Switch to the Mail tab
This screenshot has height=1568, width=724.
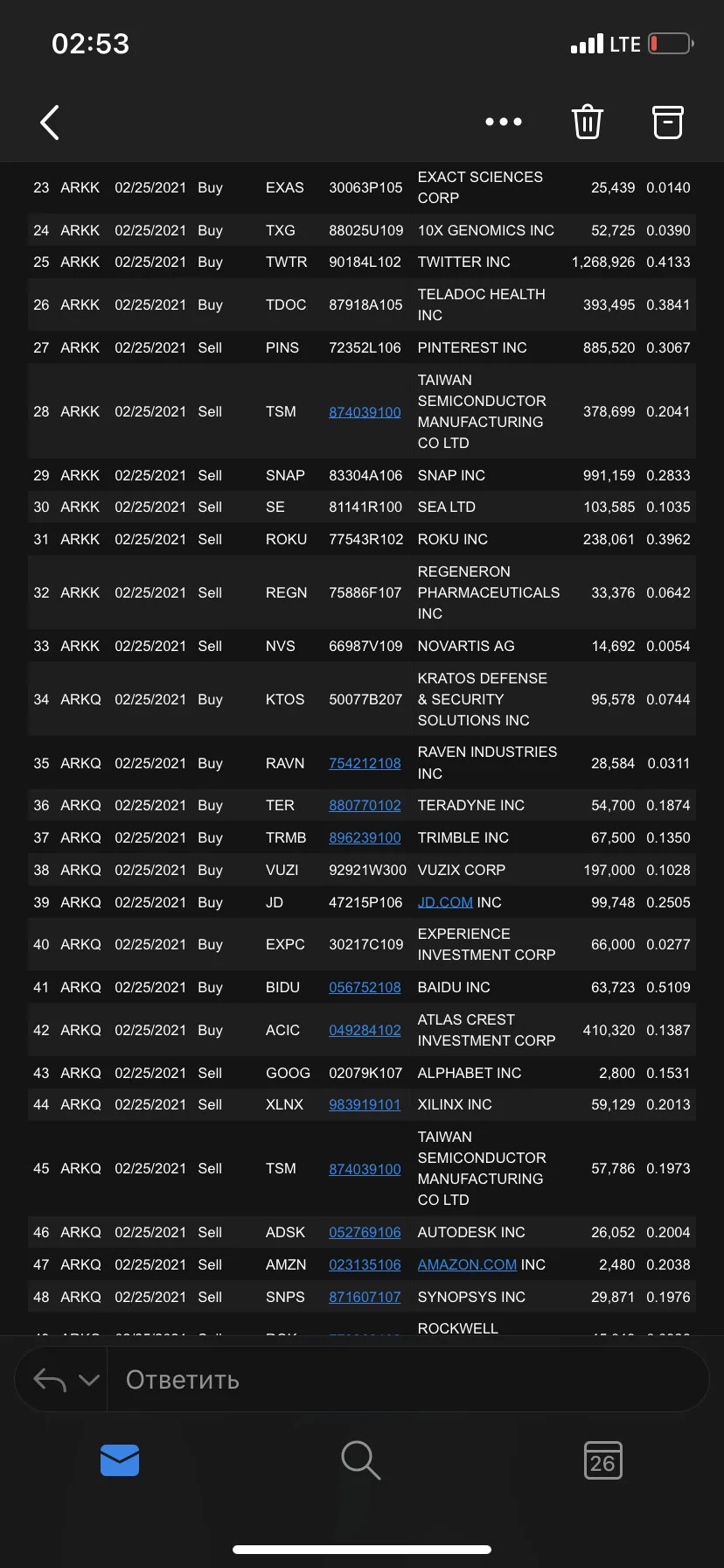click(120, 1460)
